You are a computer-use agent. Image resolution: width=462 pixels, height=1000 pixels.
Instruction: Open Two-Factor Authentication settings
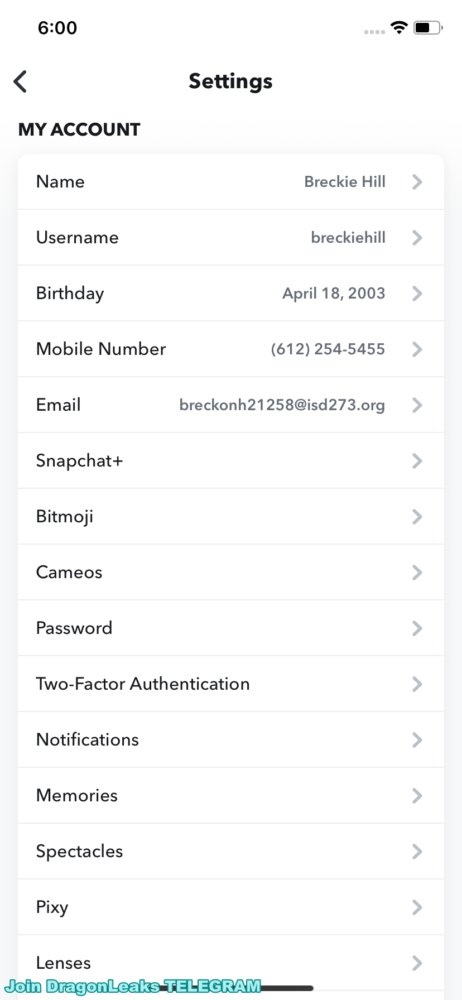coord(230,684)
